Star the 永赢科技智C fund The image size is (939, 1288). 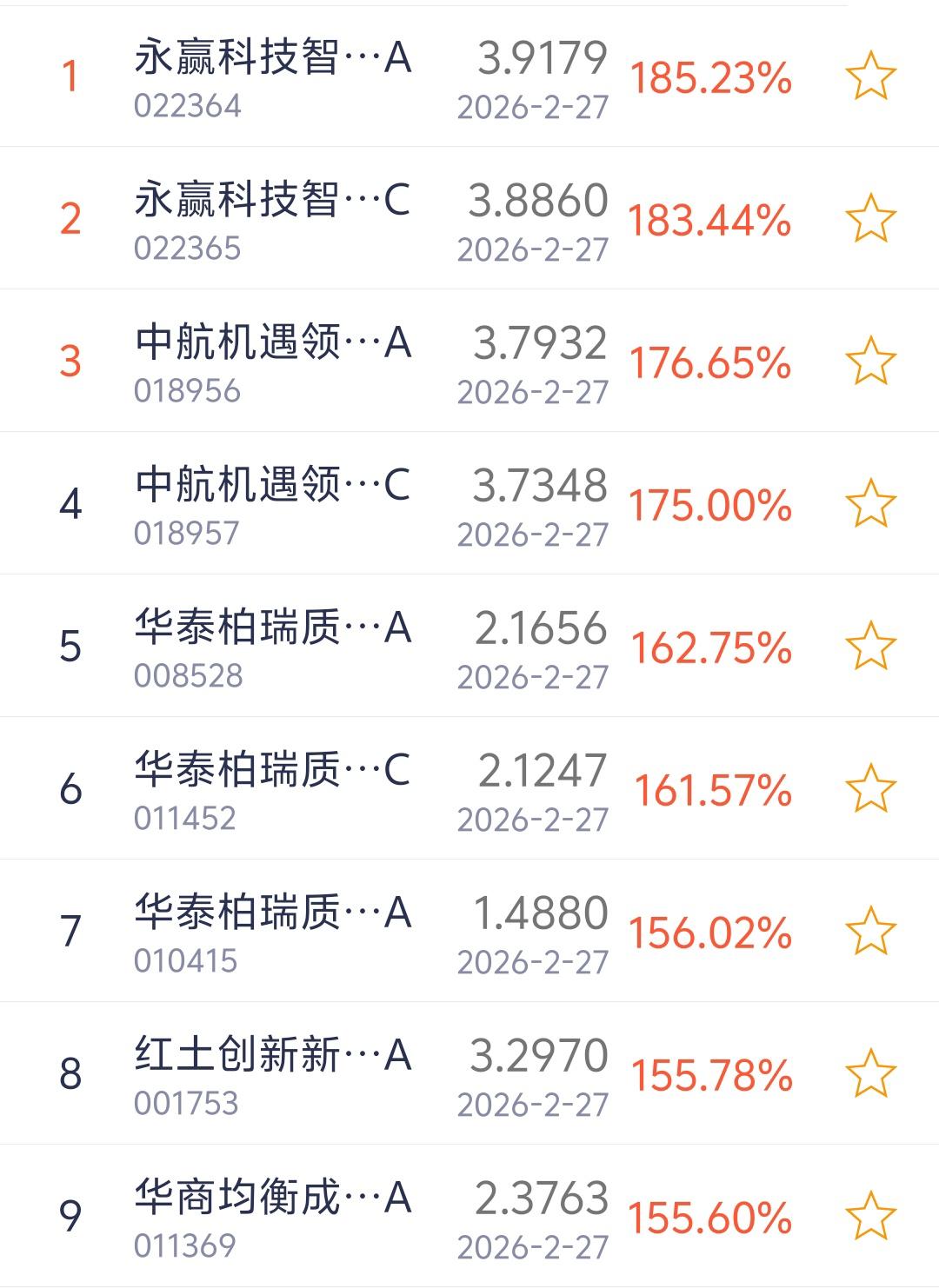(x=869, y=217)
